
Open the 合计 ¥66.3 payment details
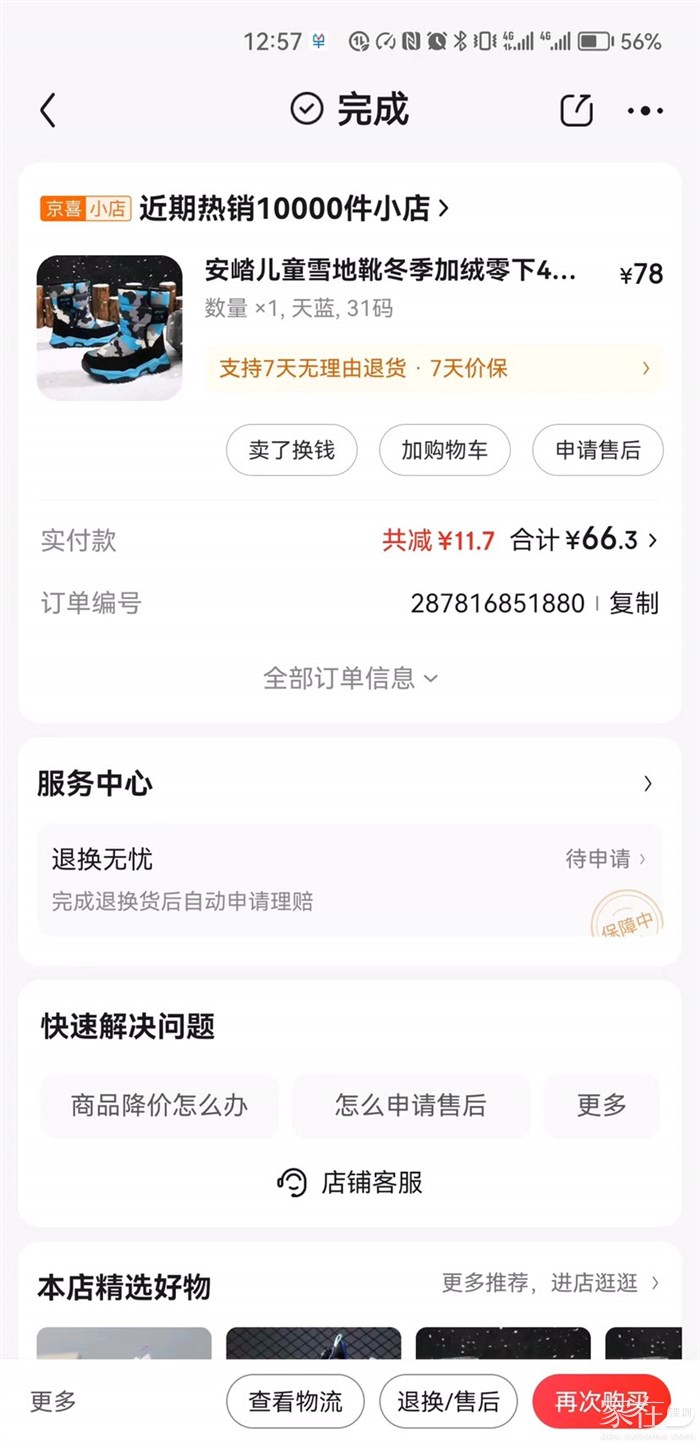[584, 540]
